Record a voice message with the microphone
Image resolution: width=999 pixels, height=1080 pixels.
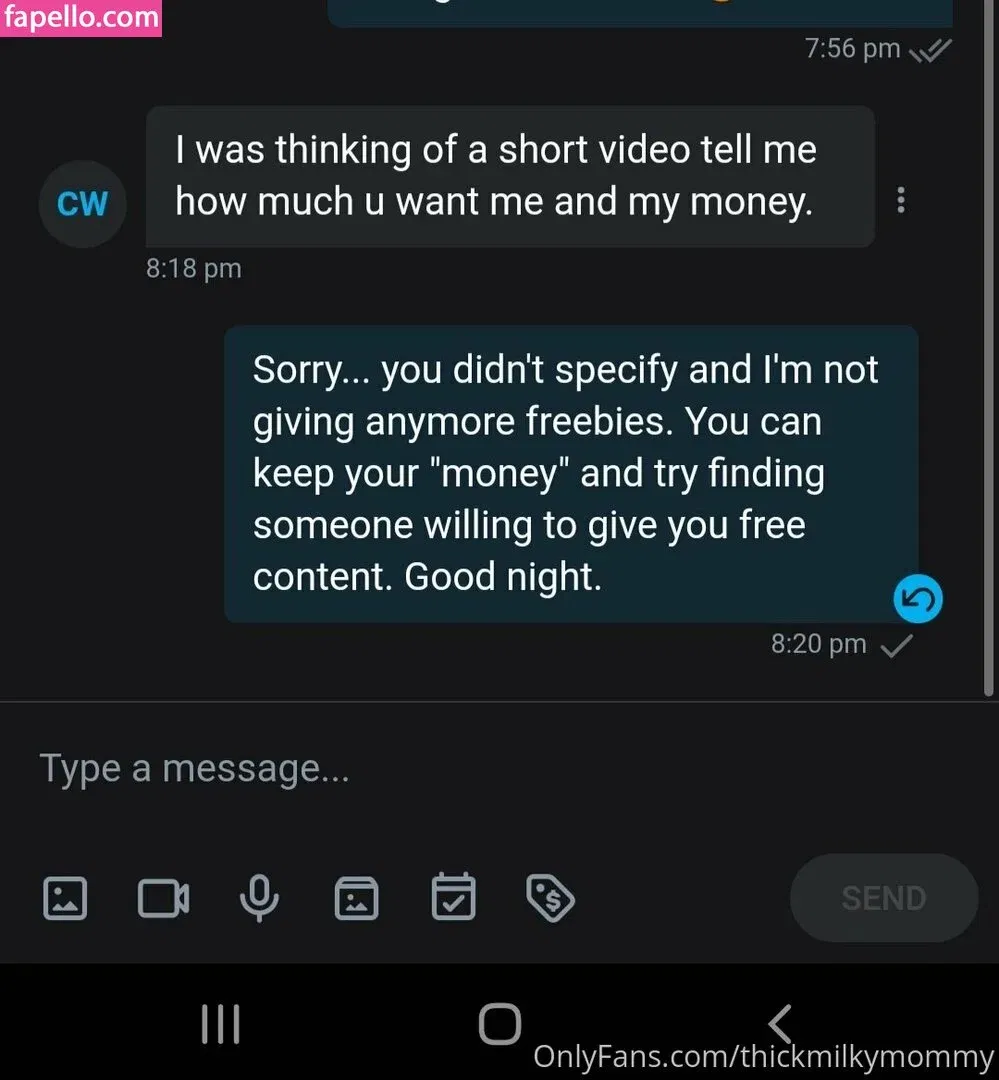click(259, 897)
